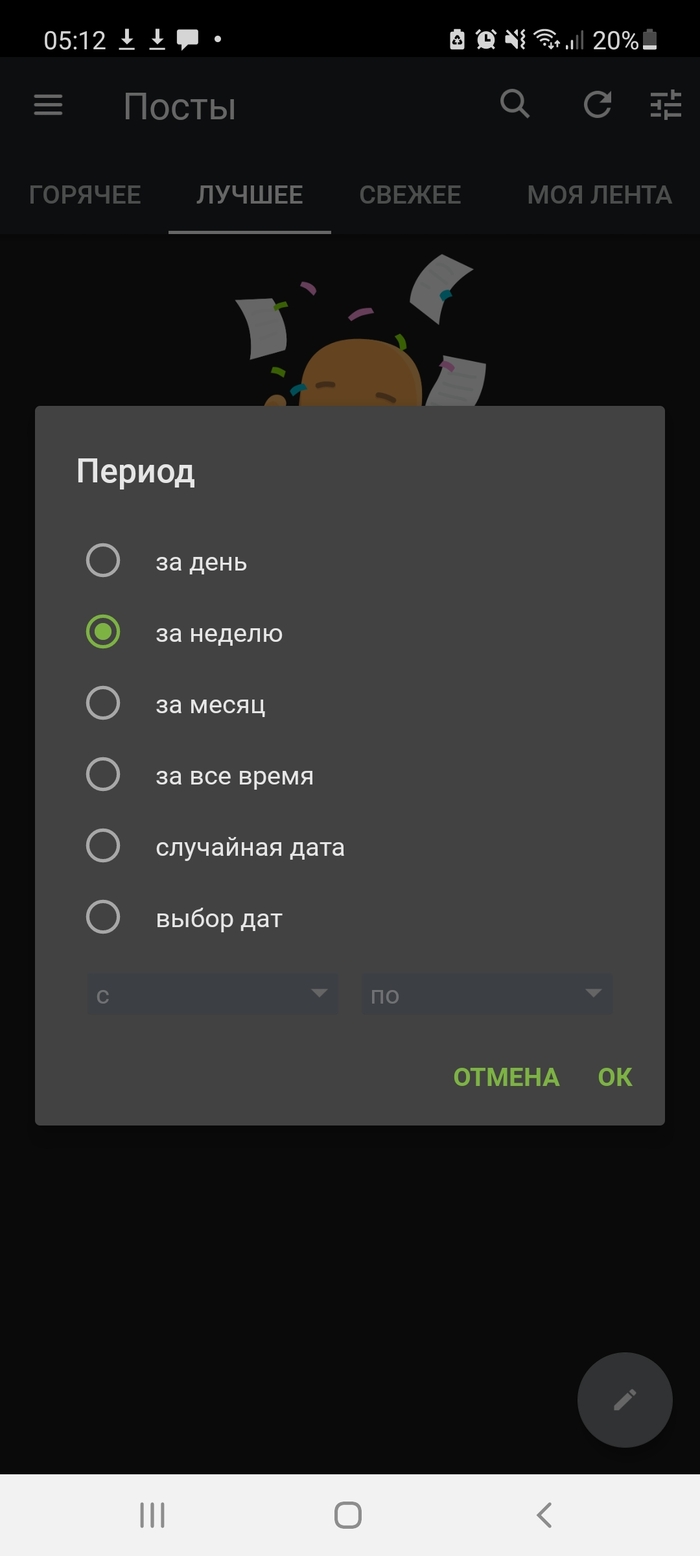Expand the "с" start date dropdown
Viewport: 700px width, 1556px height.
click(x=212, y=995)
